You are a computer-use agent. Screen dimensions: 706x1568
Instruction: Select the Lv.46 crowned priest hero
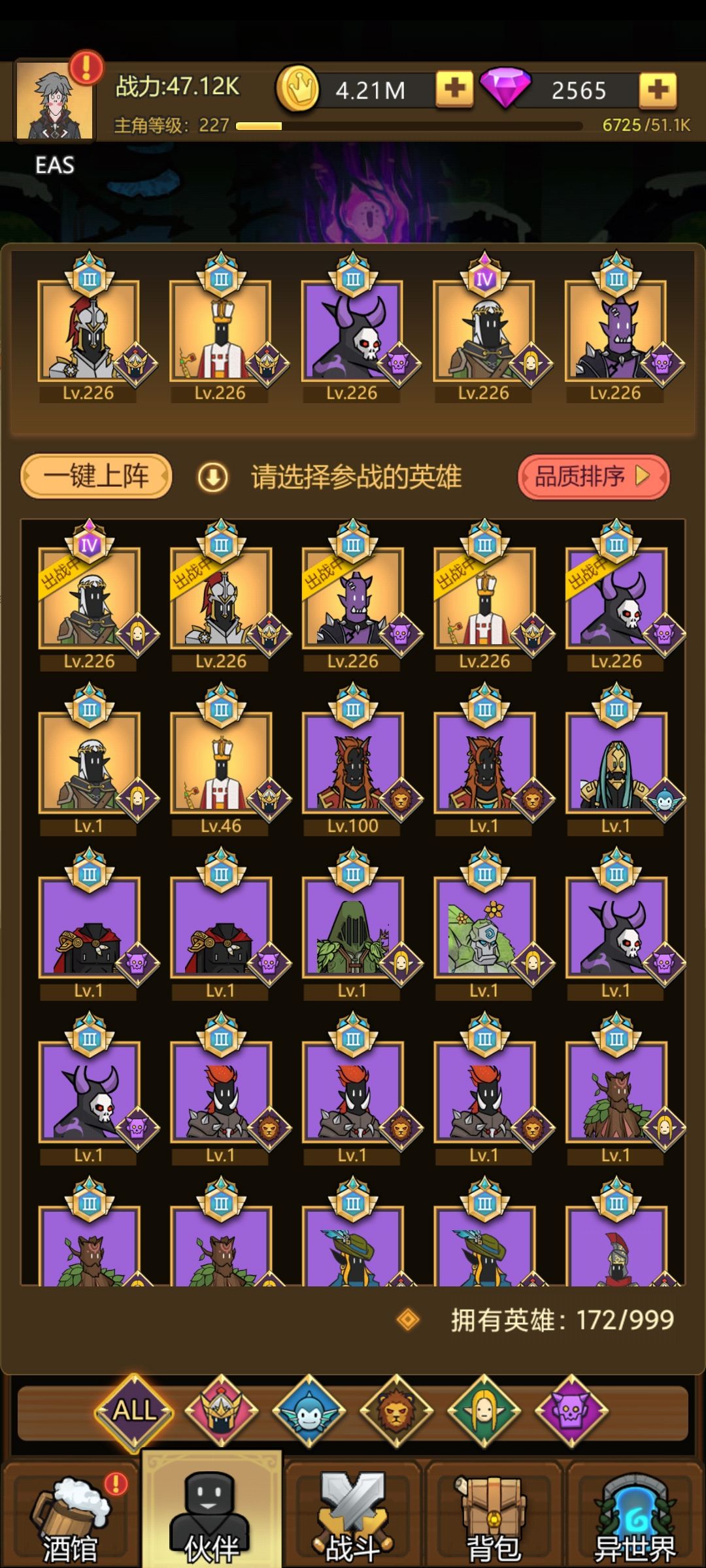pos(221,763)
